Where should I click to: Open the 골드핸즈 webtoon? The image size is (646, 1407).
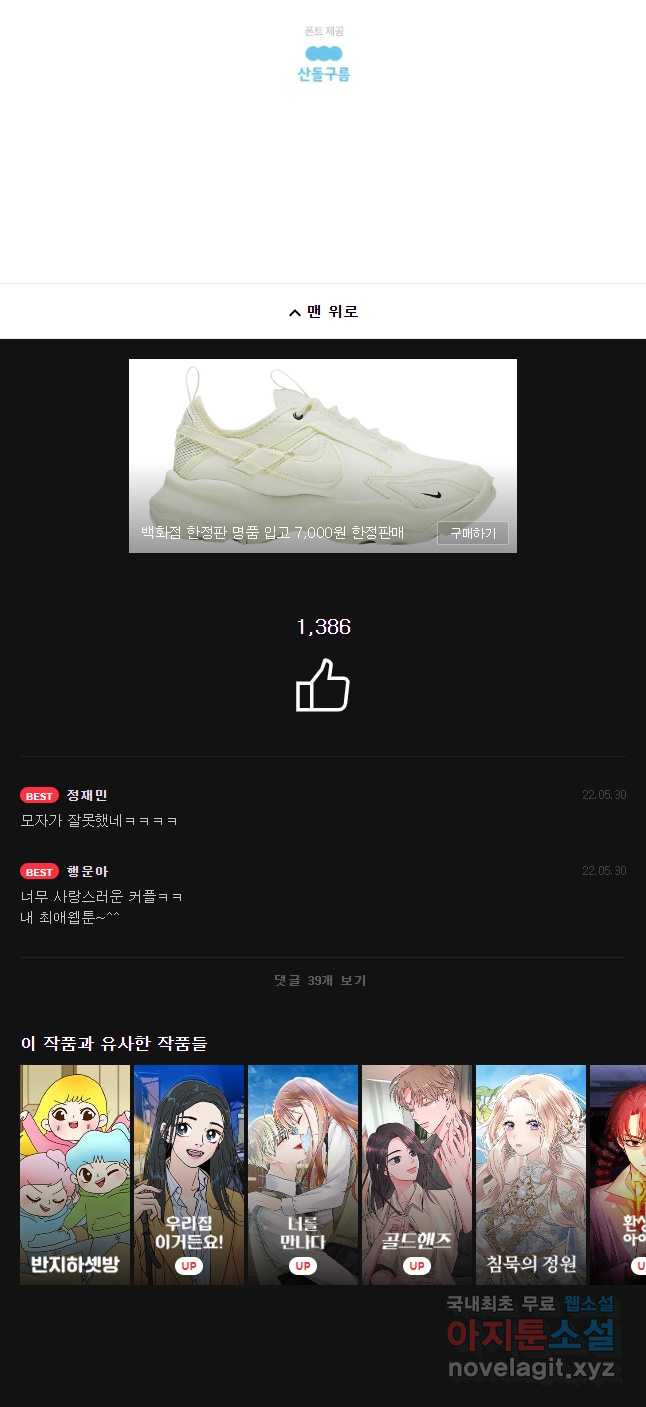(x=417, y=1174)
